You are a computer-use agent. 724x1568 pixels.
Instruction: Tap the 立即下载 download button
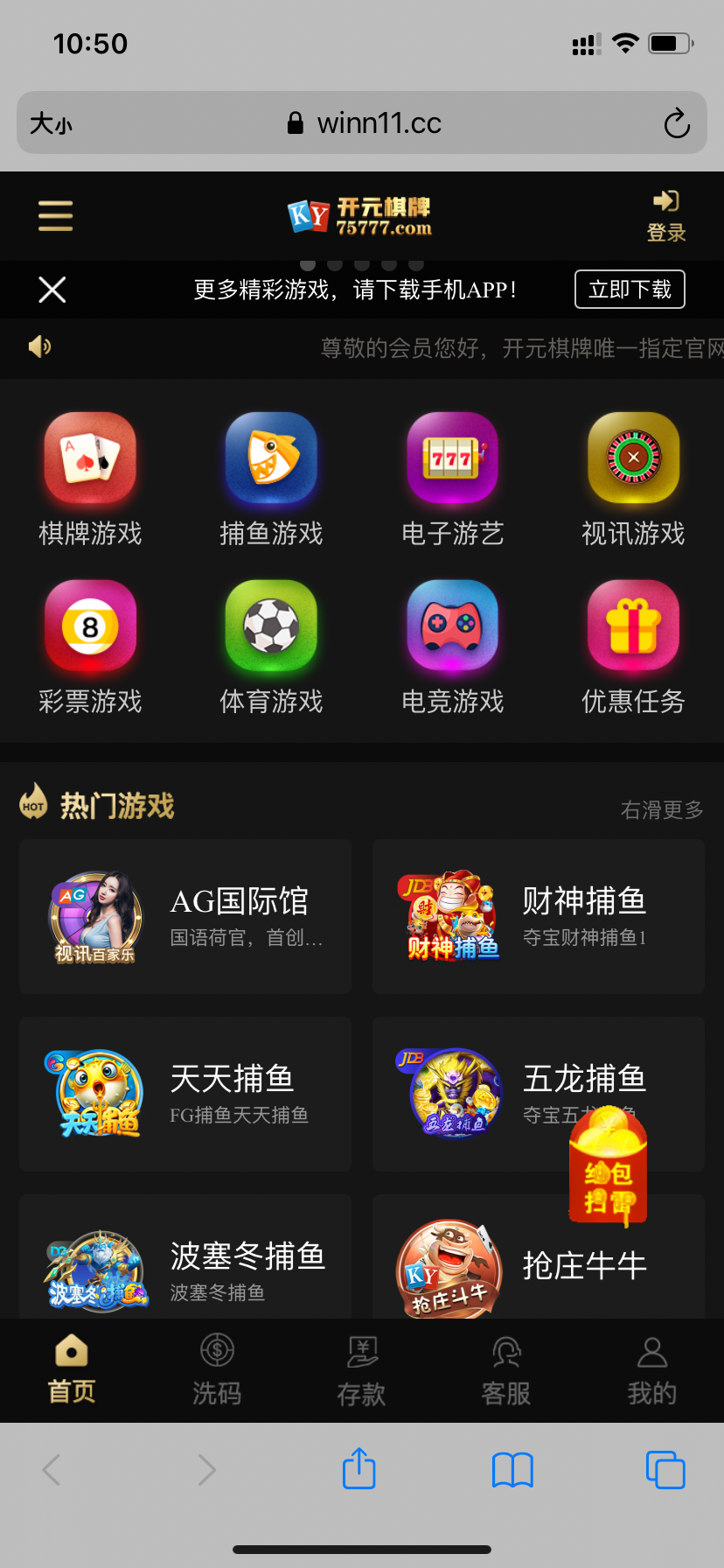coord(630,290)
